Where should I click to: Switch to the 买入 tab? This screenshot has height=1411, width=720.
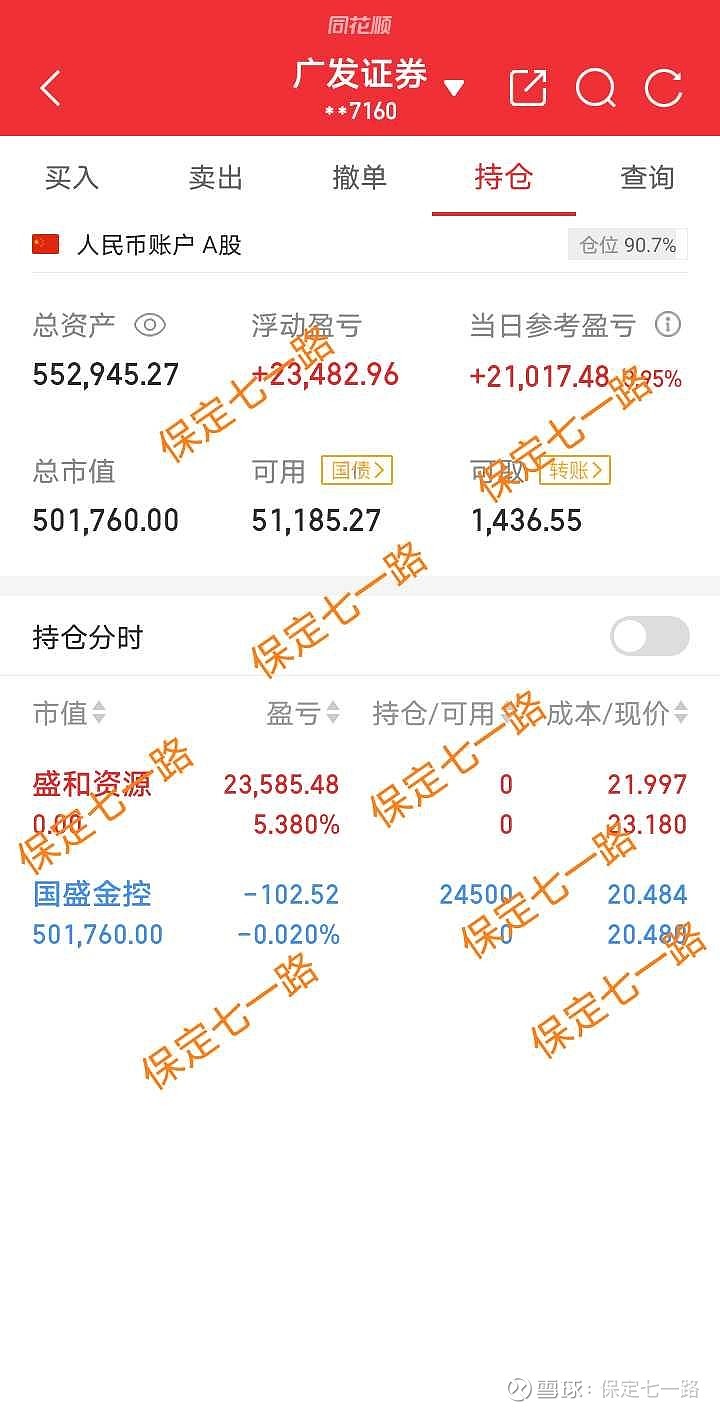pos(71,178)
